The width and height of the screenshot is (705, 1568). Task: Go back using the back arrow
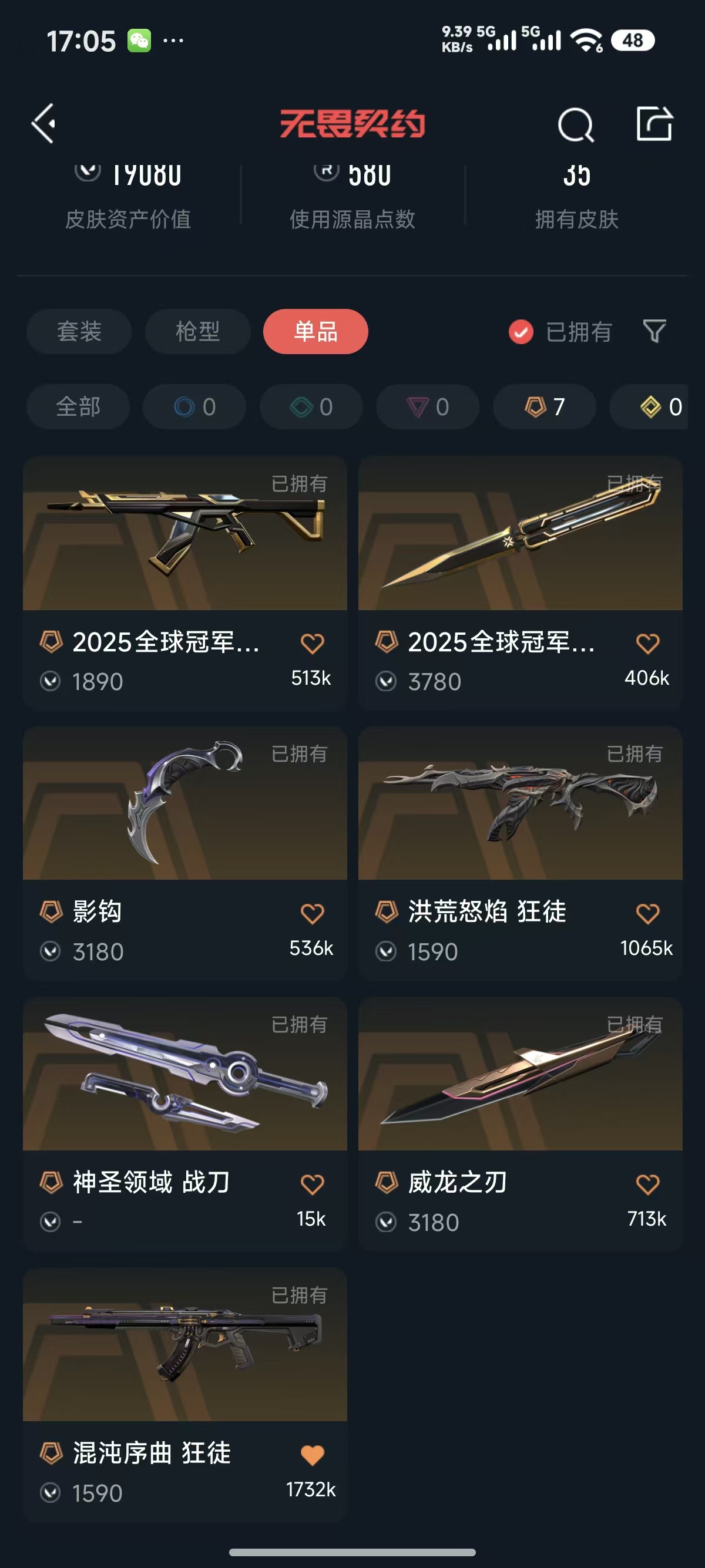[x=44, y=123]
